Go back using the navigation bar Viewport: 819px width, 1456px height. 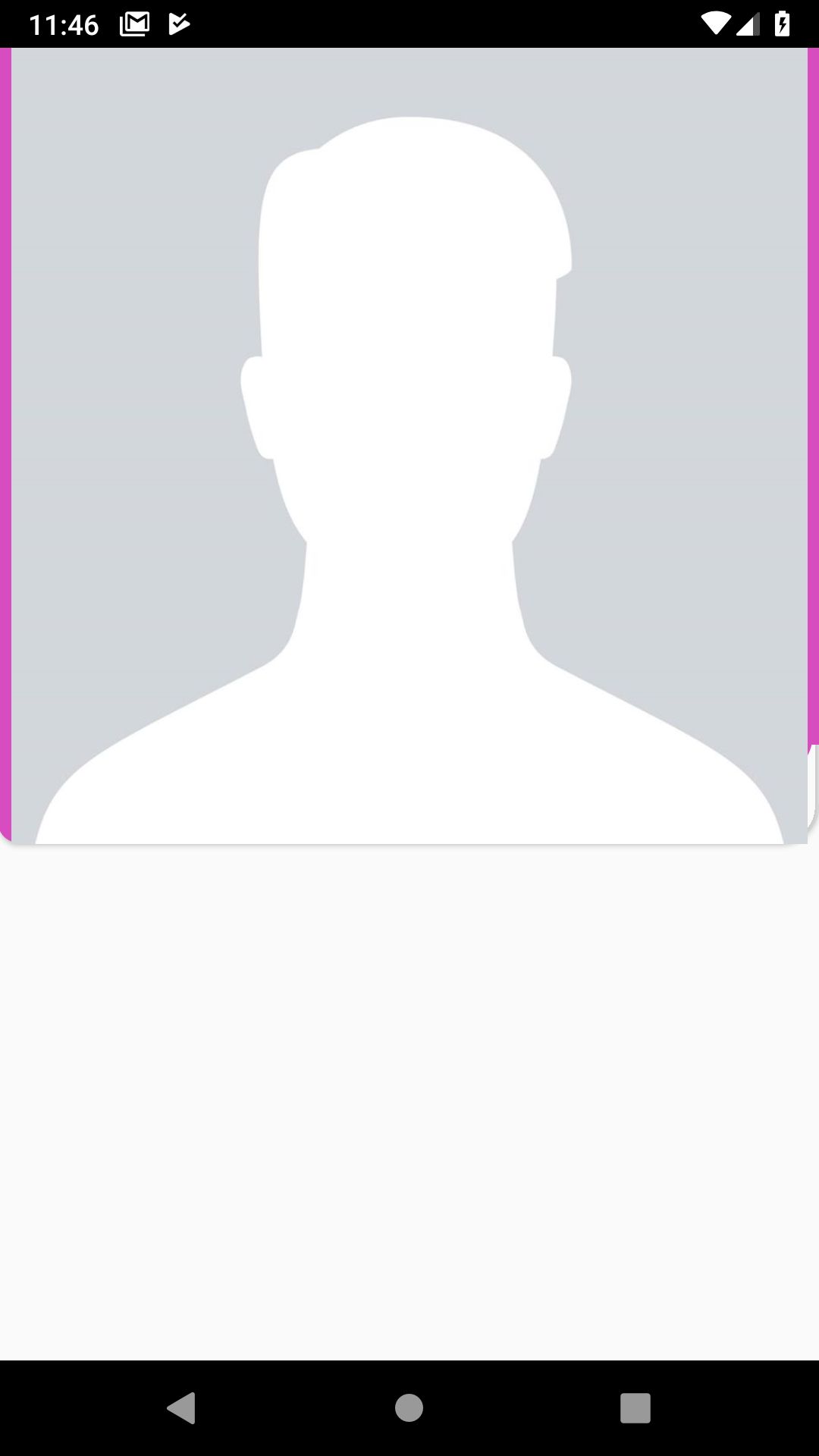point(181,1408)
